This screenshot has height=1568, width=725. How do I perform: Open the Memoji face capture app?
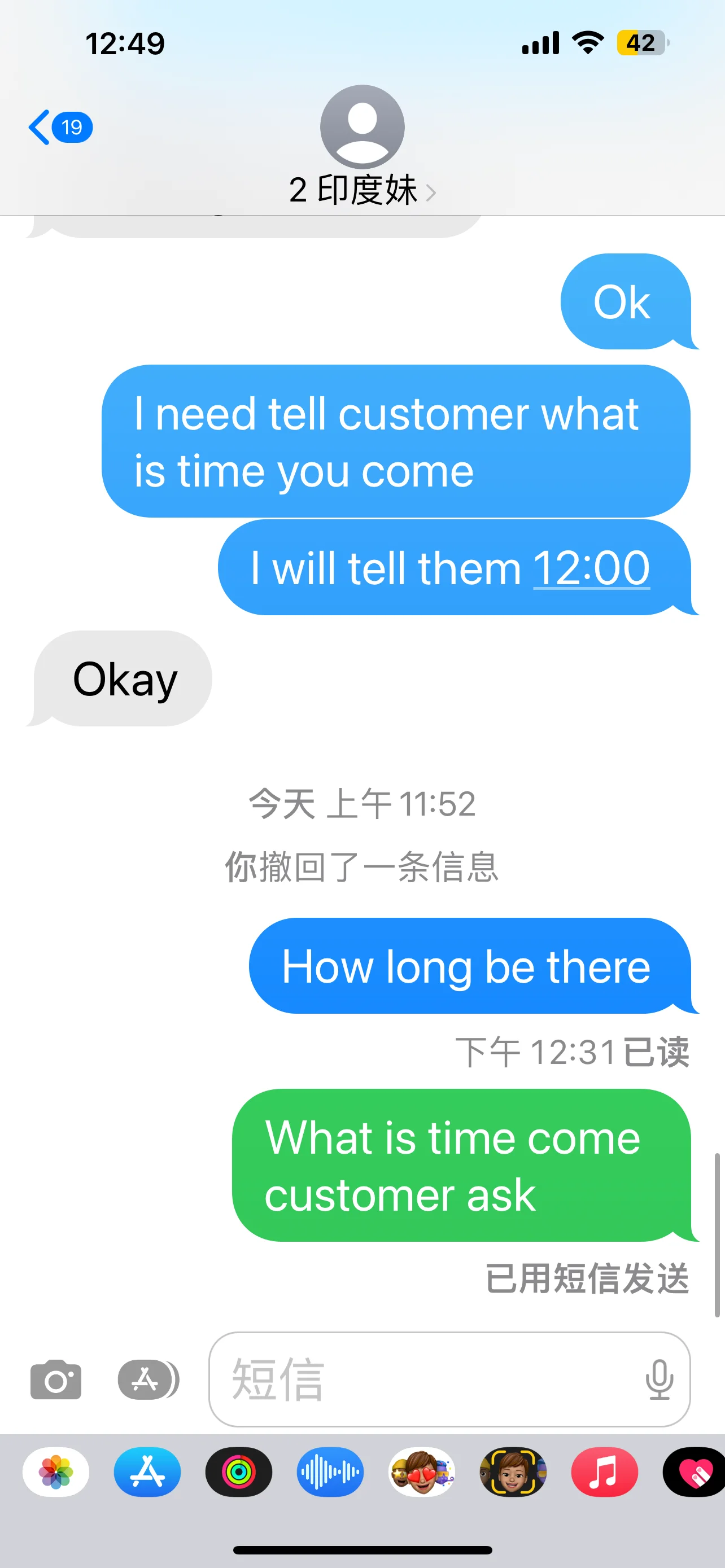tap(513, 1472)
